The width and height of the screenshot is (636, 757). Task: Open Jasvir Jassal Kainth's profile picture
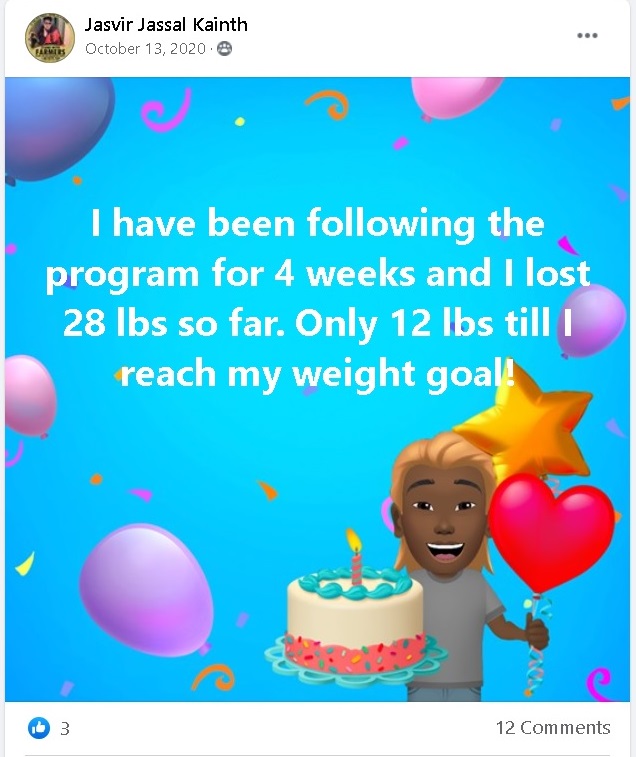[49, 37]
